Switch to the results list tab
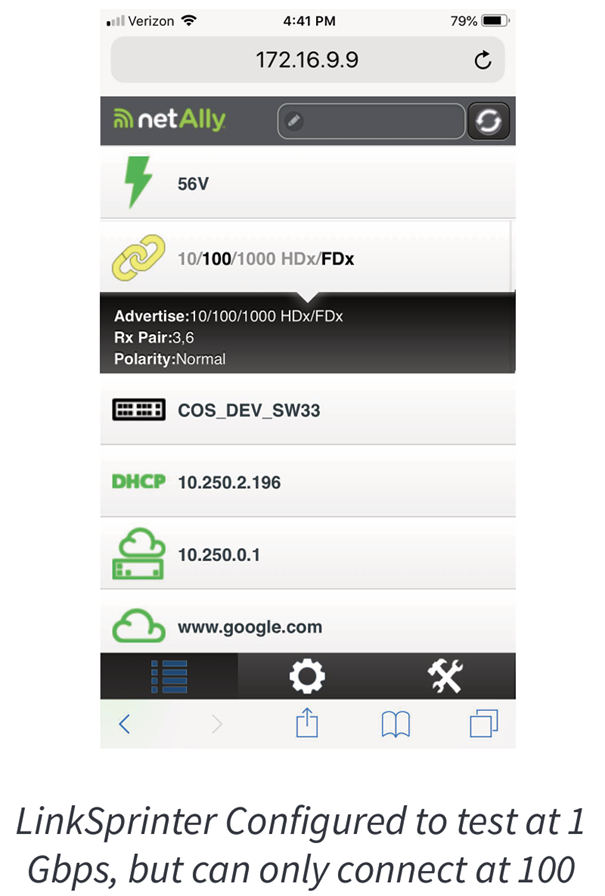The height and width of the screenshot is (896, 605). [169, 677]
